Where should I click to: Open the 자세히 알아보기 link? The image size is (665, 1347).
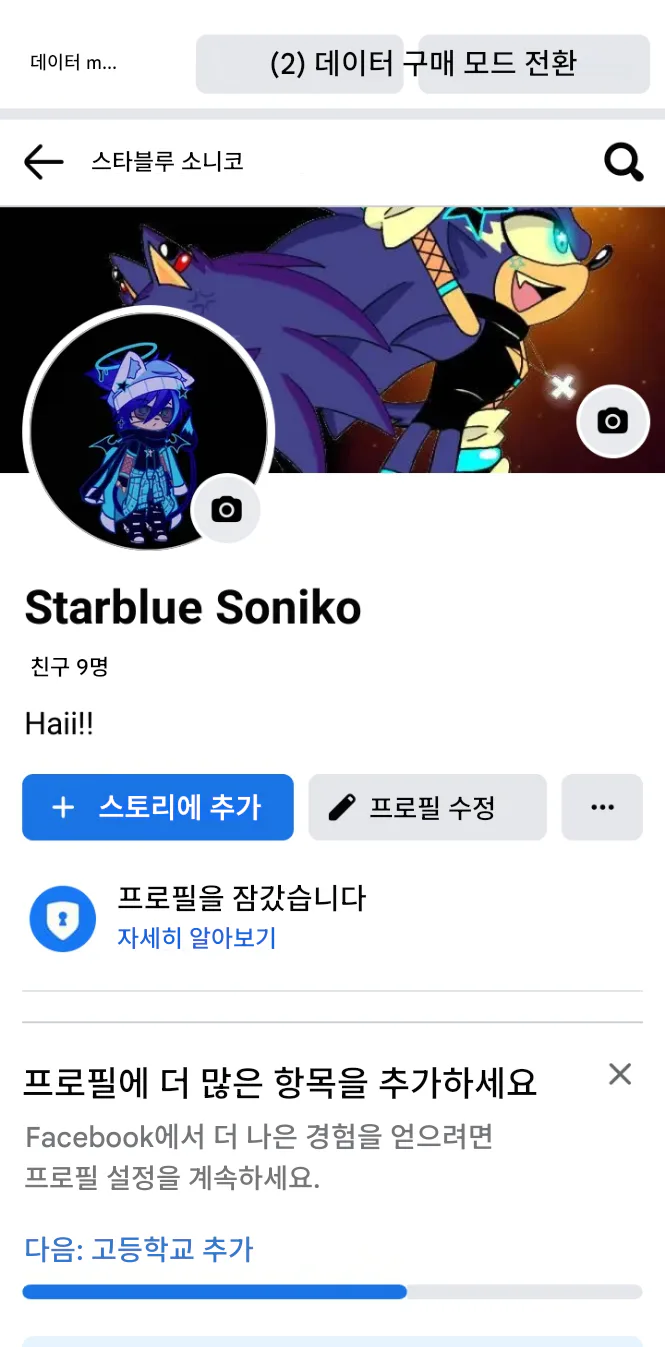(196, 938)
